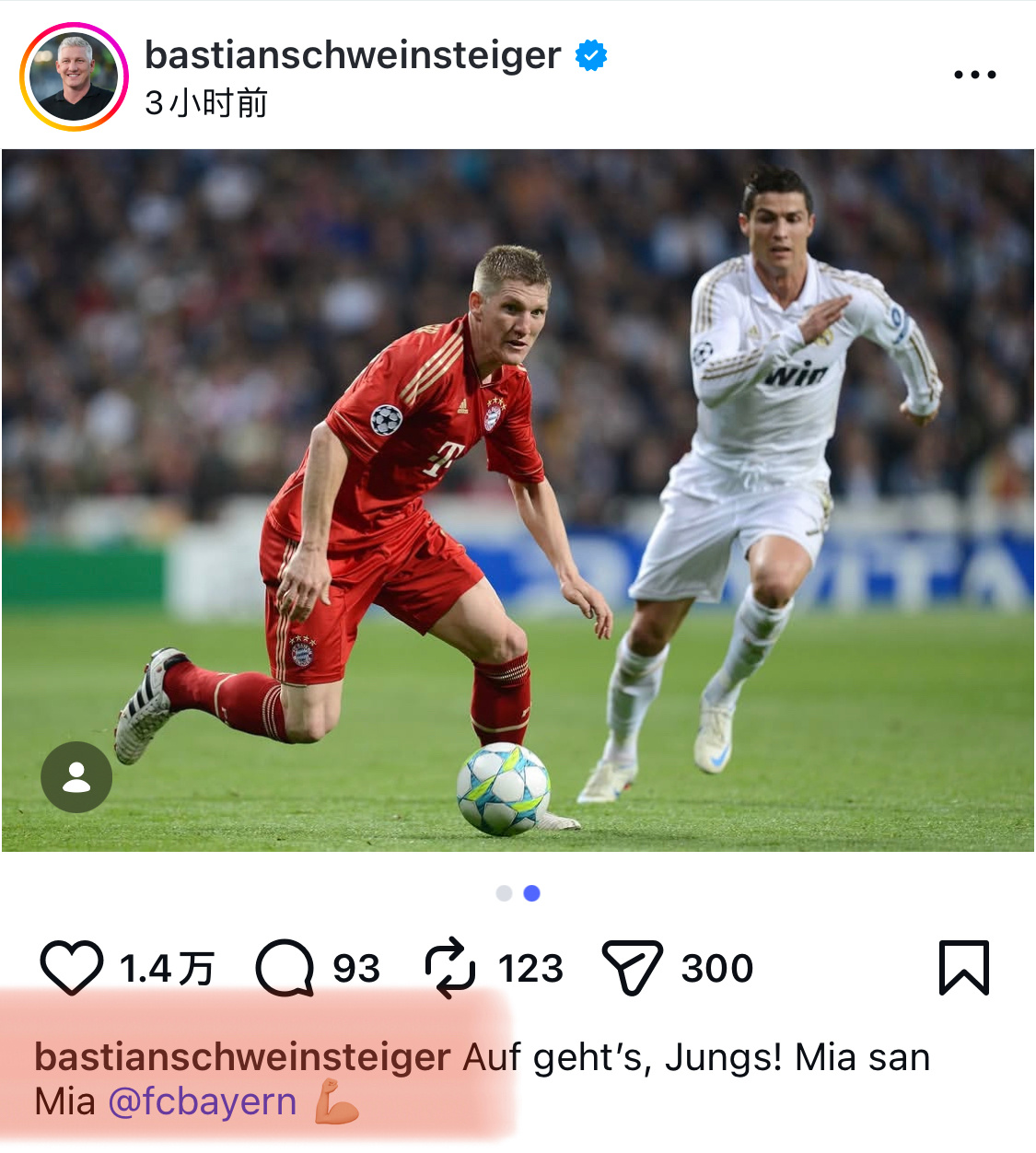The image size is (1036, 1153).
Task: Open bastianschweinsteiger's profile from the header
Action: pos(352,56)
